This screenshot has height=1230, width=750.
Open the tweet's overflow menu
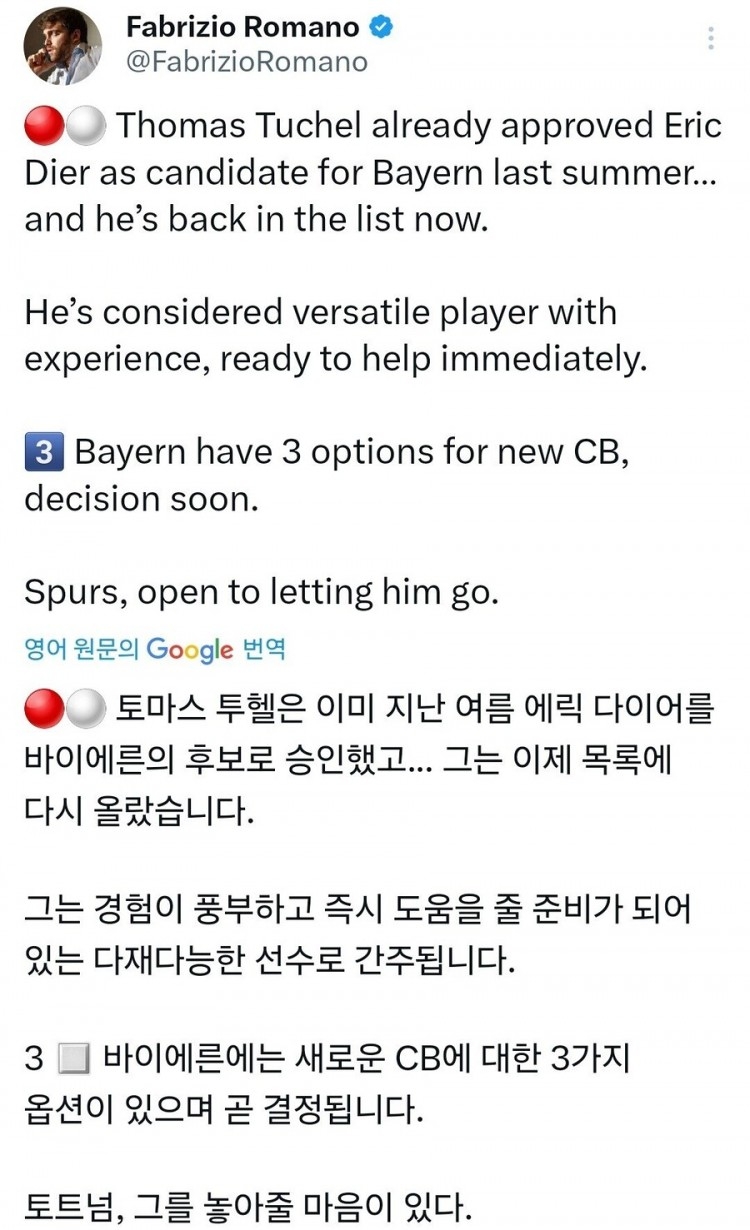[711, 39]
